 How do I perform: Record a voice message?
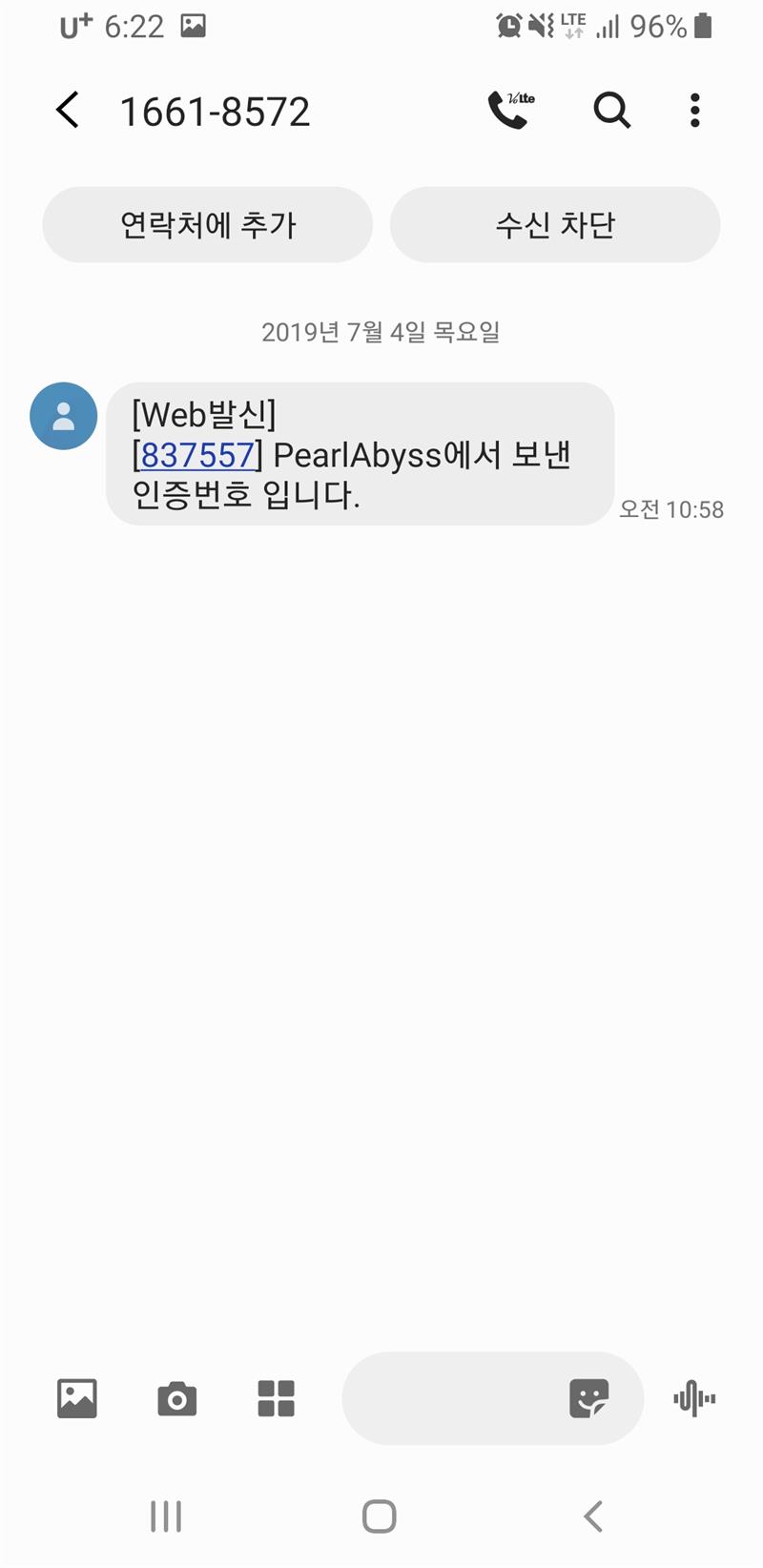click(x=694, y=1399)
